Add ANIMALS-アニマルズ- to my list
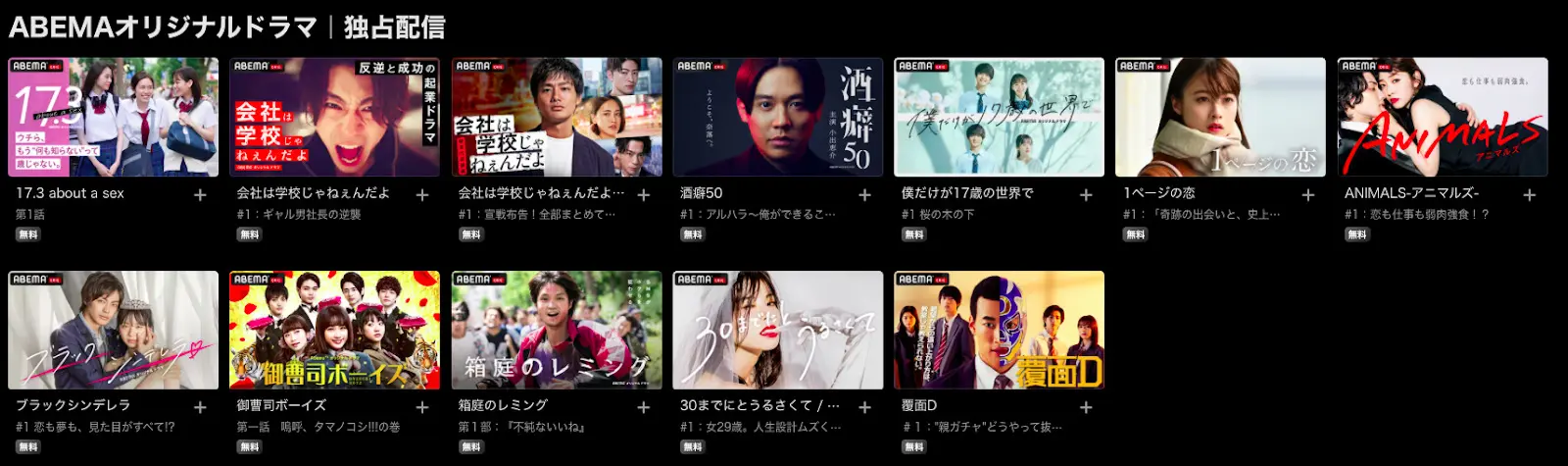Image resolution: width=1568 pixels, height=466 pixels. (x=1529, y=195)
